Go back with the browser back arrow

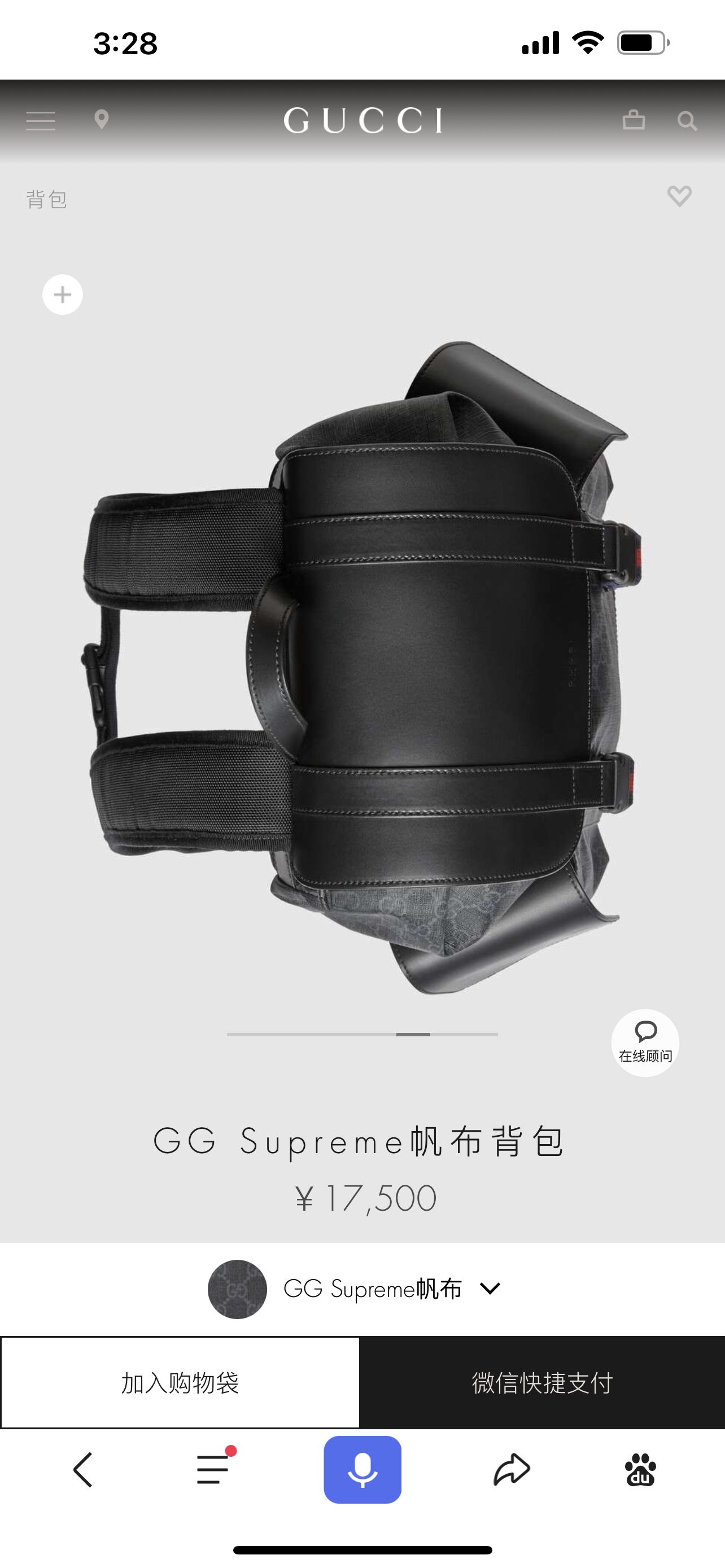(x=84, y=1469)
